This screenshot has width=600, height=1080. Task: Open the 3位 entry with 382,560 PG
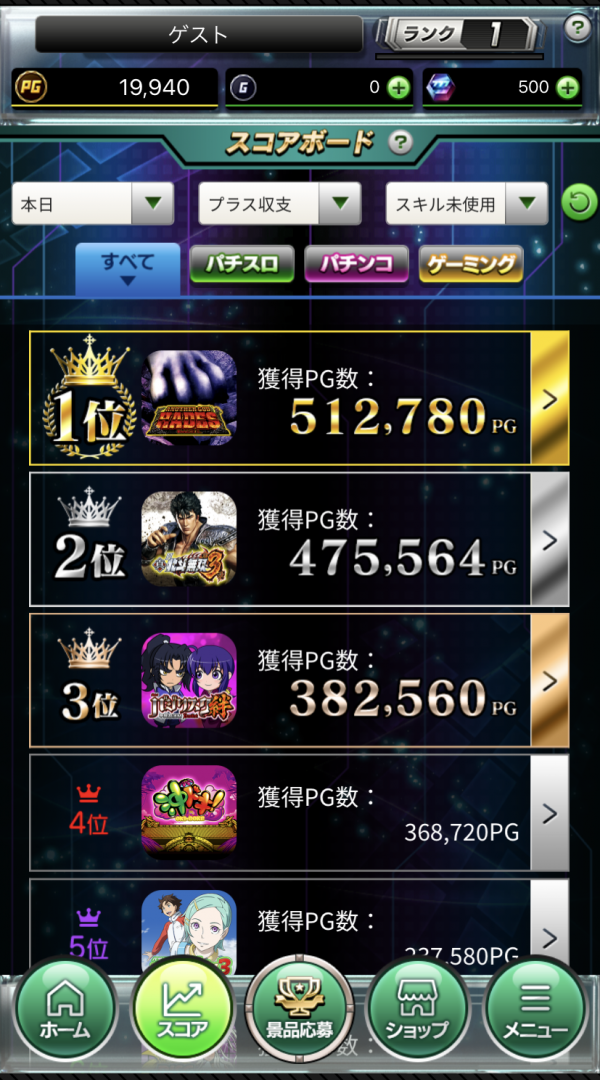(549, 680)
